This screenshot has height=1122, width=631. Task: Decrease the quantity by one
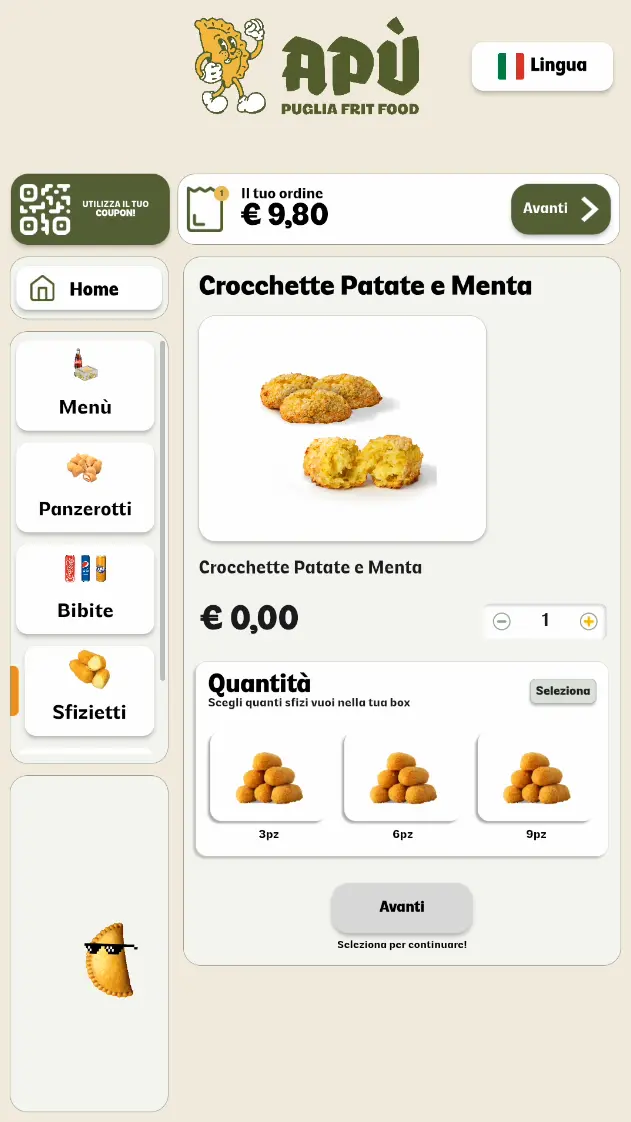pyautogui.click(x=502, y=621)
